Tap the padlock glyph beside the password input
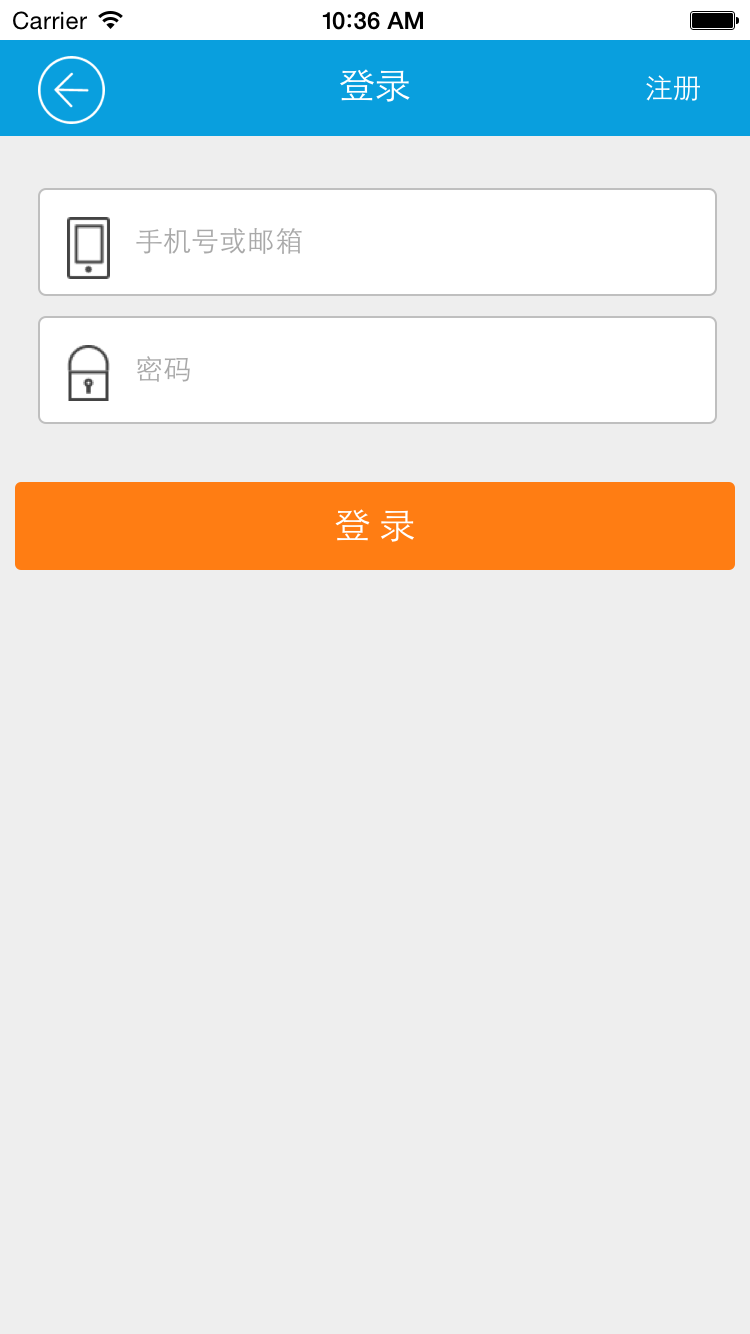Viewport: 750px width, 1334px height. click(x=88, y=370)
